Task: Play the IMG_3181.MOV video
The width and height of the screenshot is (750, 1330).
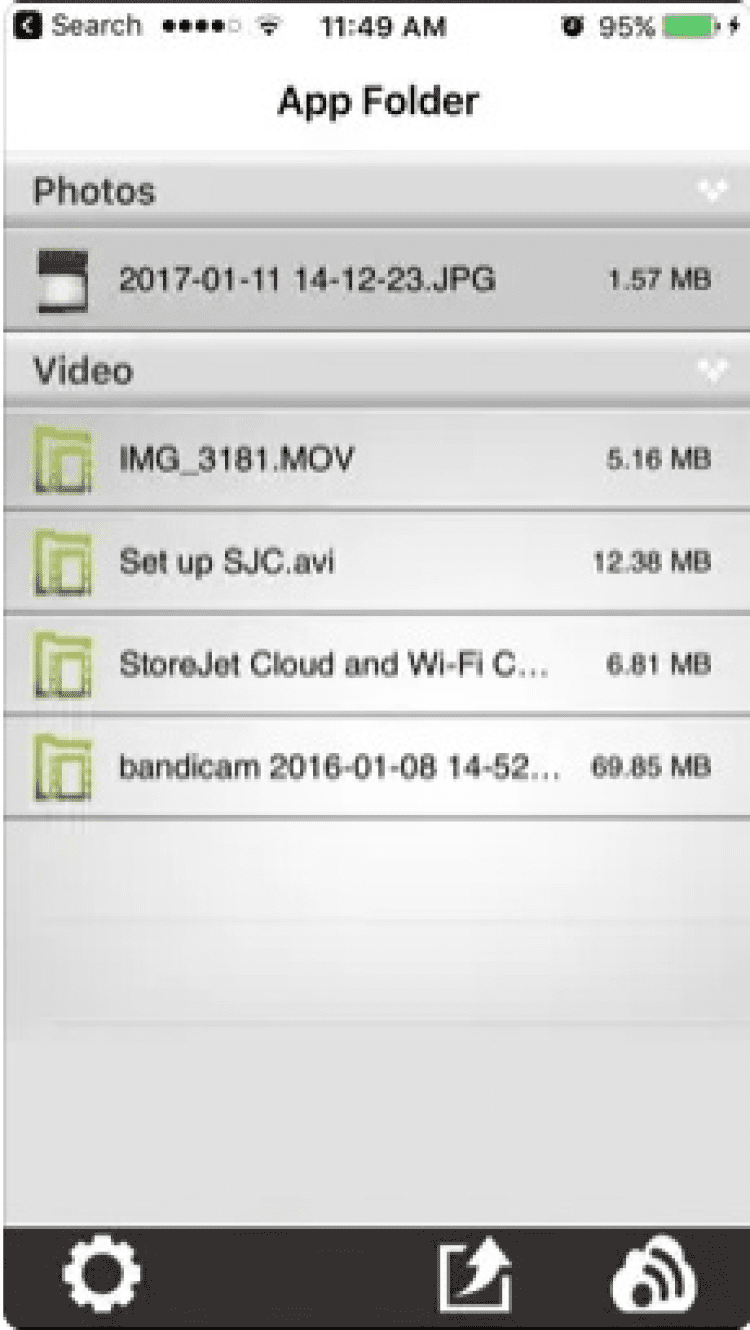Action: pos(236,459)
